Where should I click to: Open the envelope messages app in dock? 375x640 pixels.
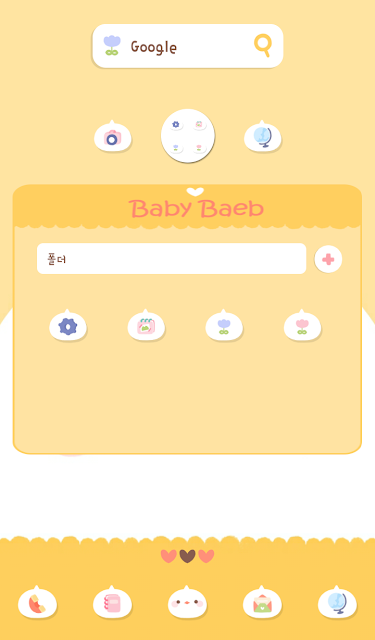tap(262, 602)
